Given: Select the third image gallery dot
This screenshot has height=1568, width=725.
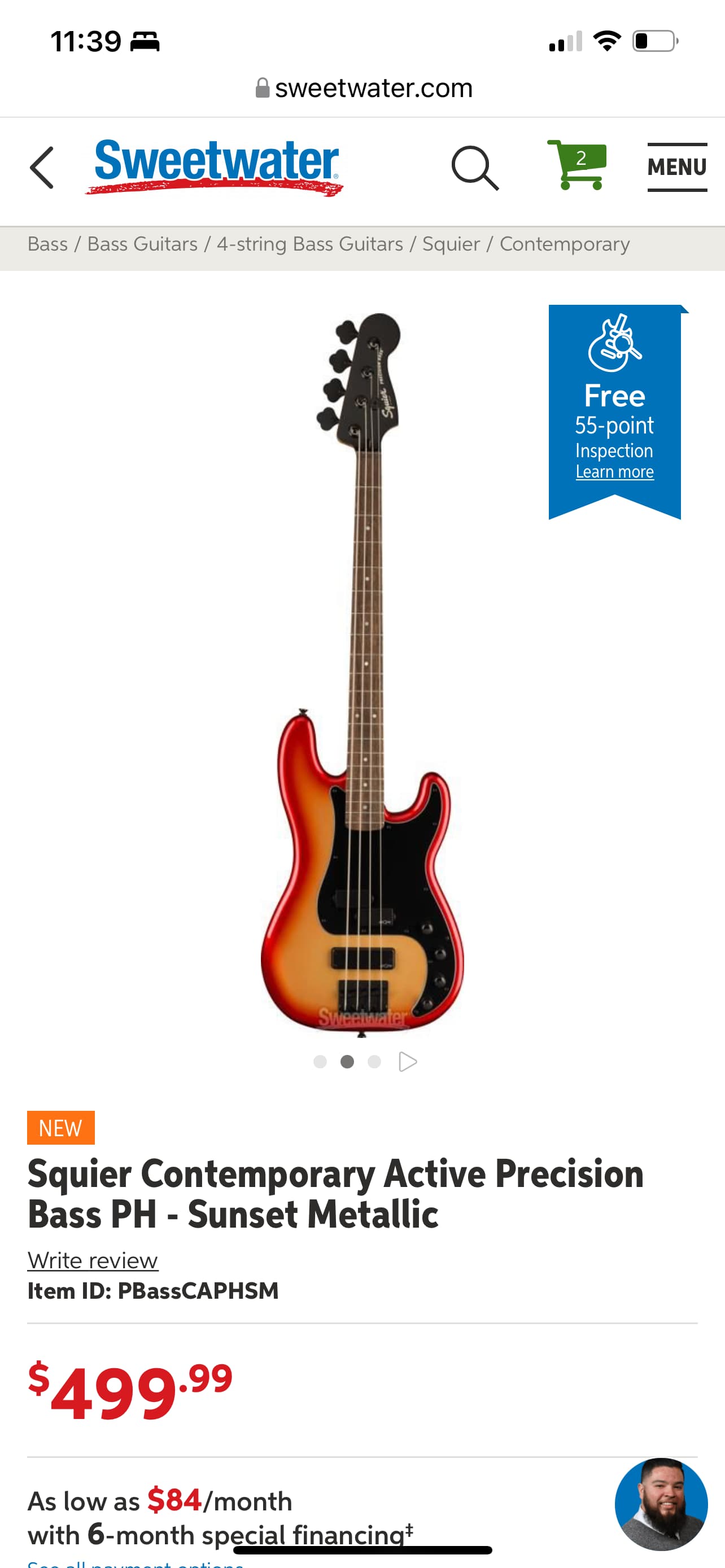Looking at the screenshot, I should point(374,1062).
